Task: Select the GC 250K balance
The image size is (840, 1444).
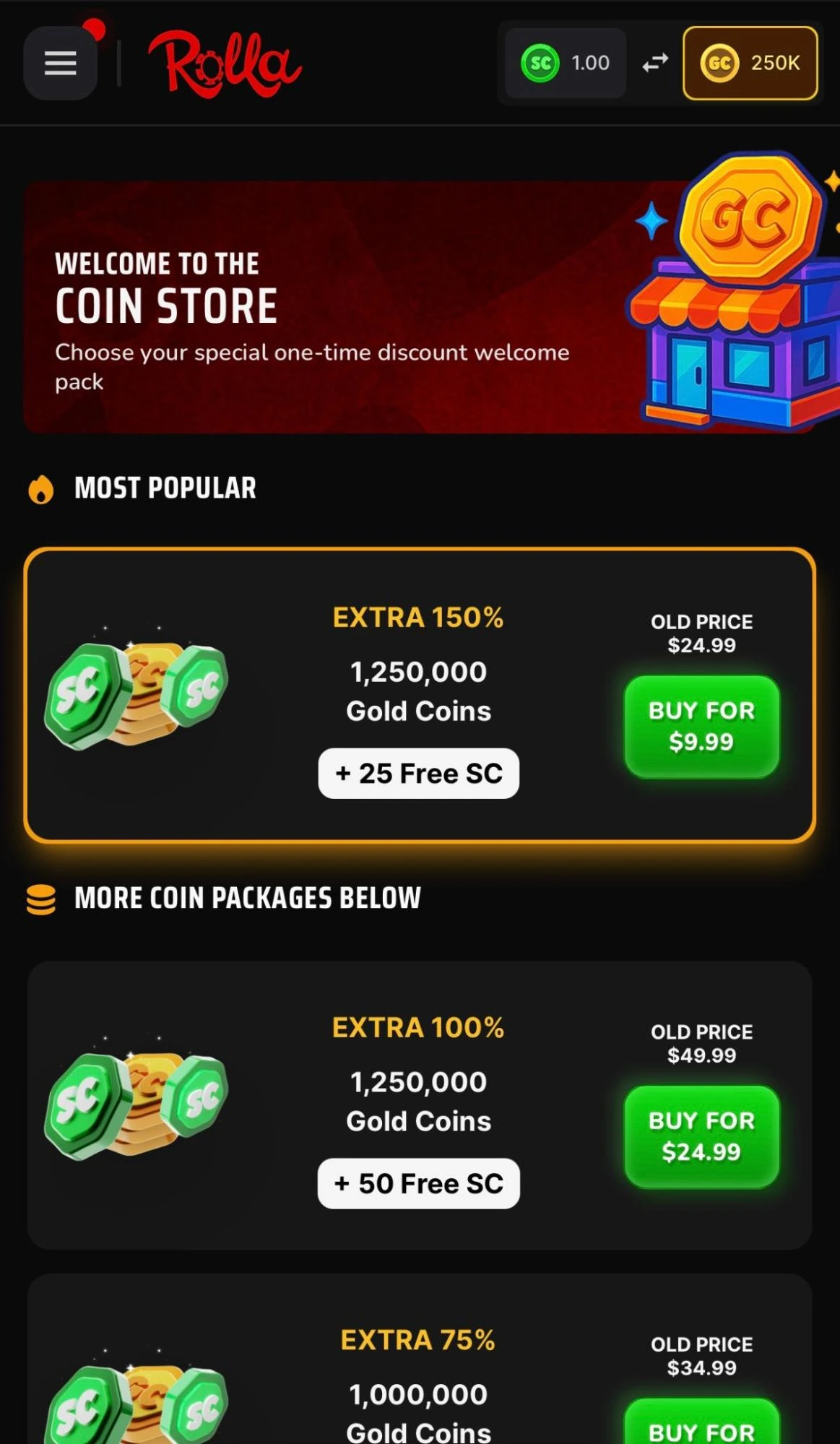Action: point(750,64)
